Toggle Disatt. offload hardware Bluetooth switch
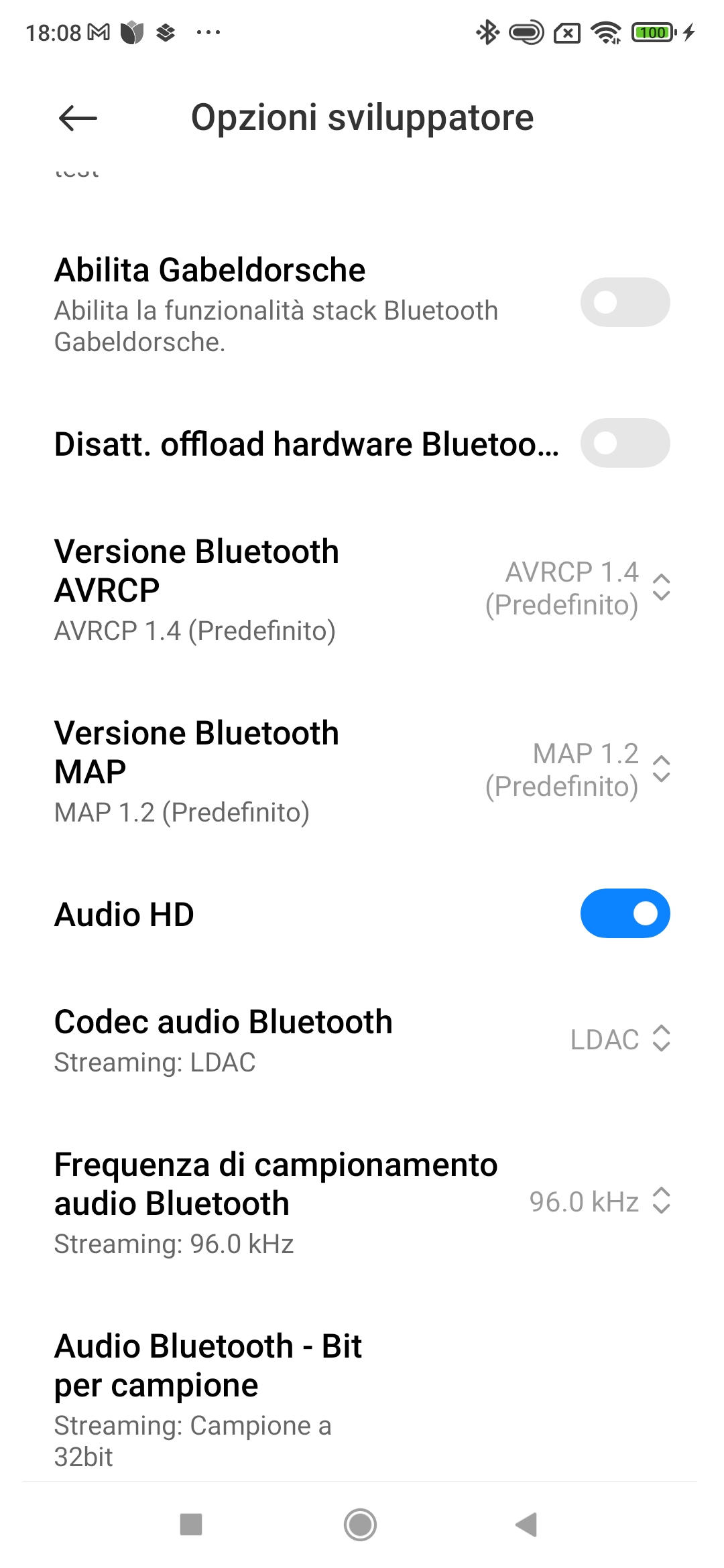 (625, 443)
